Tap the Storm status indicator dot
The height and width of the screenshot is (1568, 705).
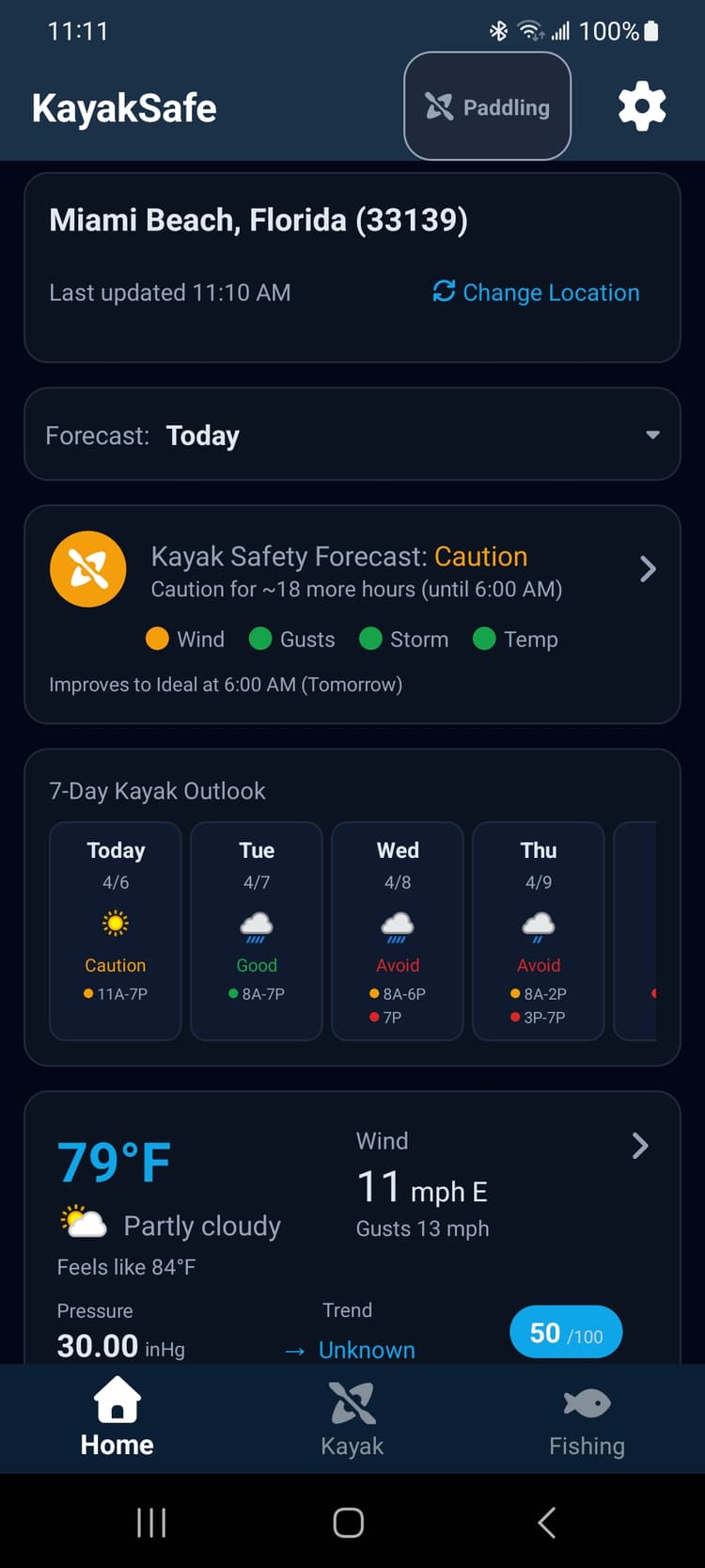coord(370,639)
